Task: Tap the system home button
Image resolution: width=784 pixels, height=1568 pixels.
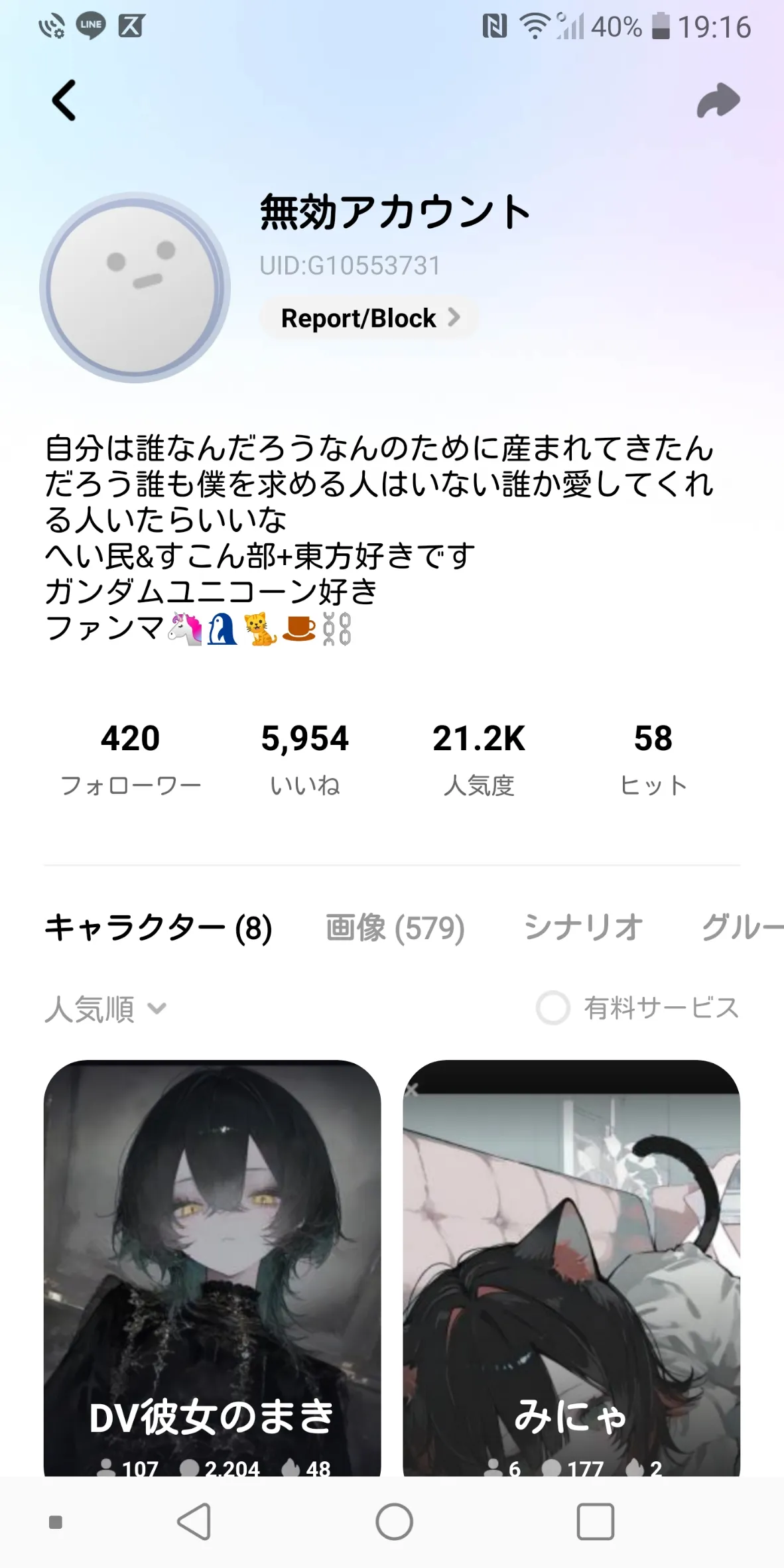Action: pyautogui.click(x=394, y=1522)
